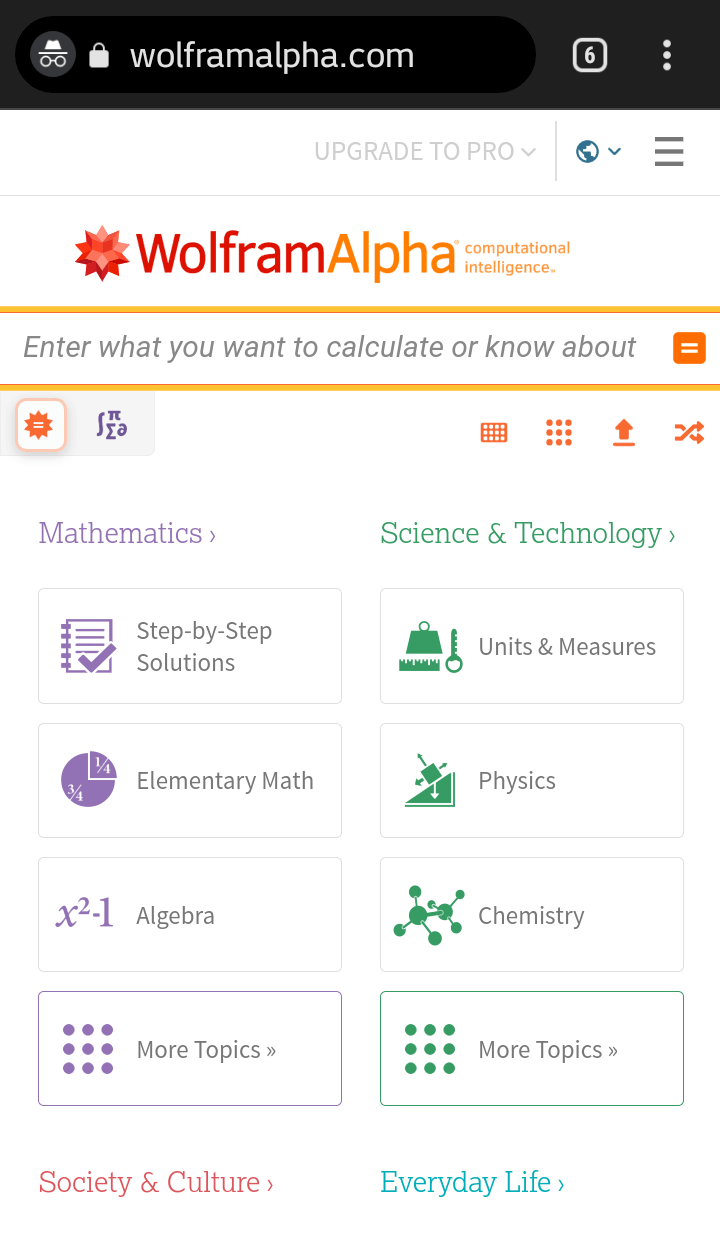The width and height of the screenshot is (720, 1235).
Task: Open the Units & Measures card
Action: (532, 646)
